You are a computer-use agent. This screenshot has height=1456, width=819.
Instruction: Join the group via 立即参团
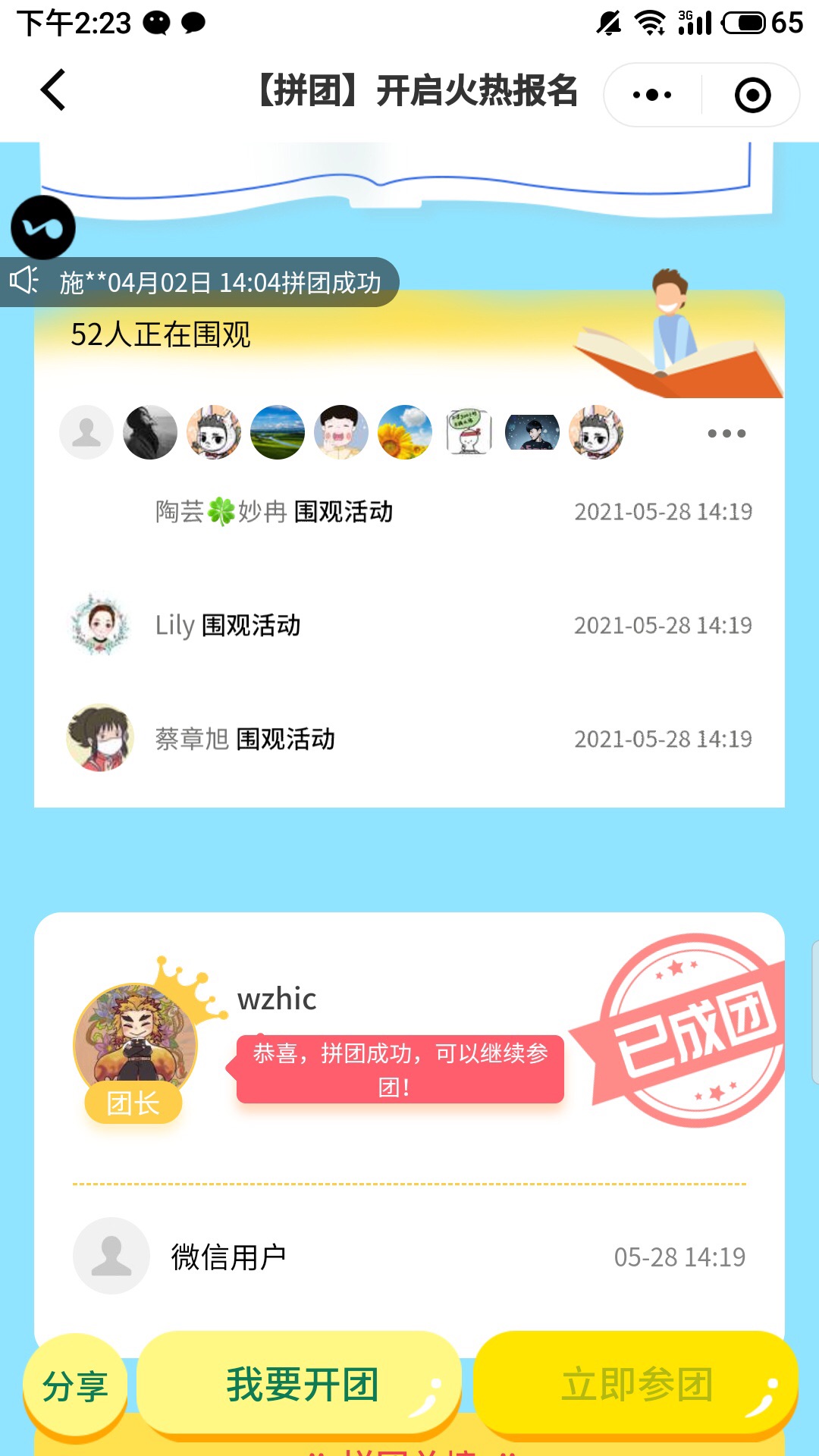pyautogui.click(x=635, y=1385)
